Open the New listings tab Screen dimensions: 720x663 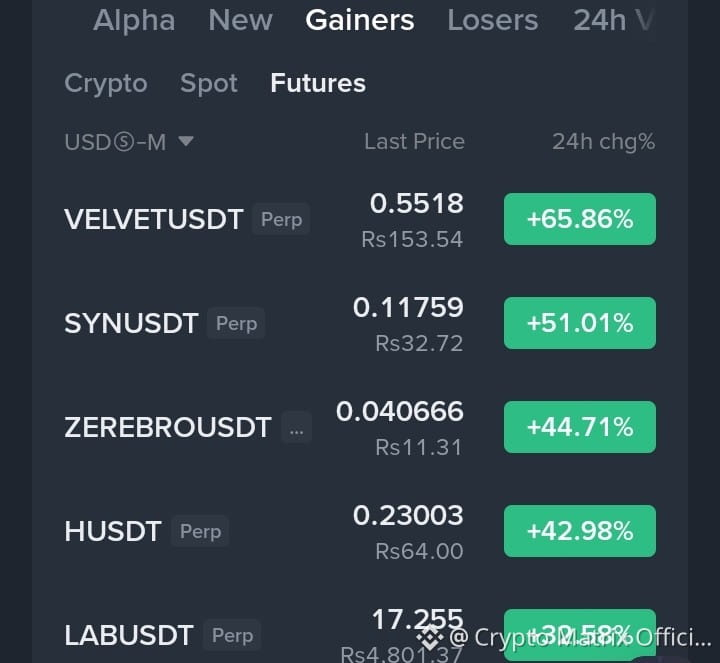click(241, 21)
